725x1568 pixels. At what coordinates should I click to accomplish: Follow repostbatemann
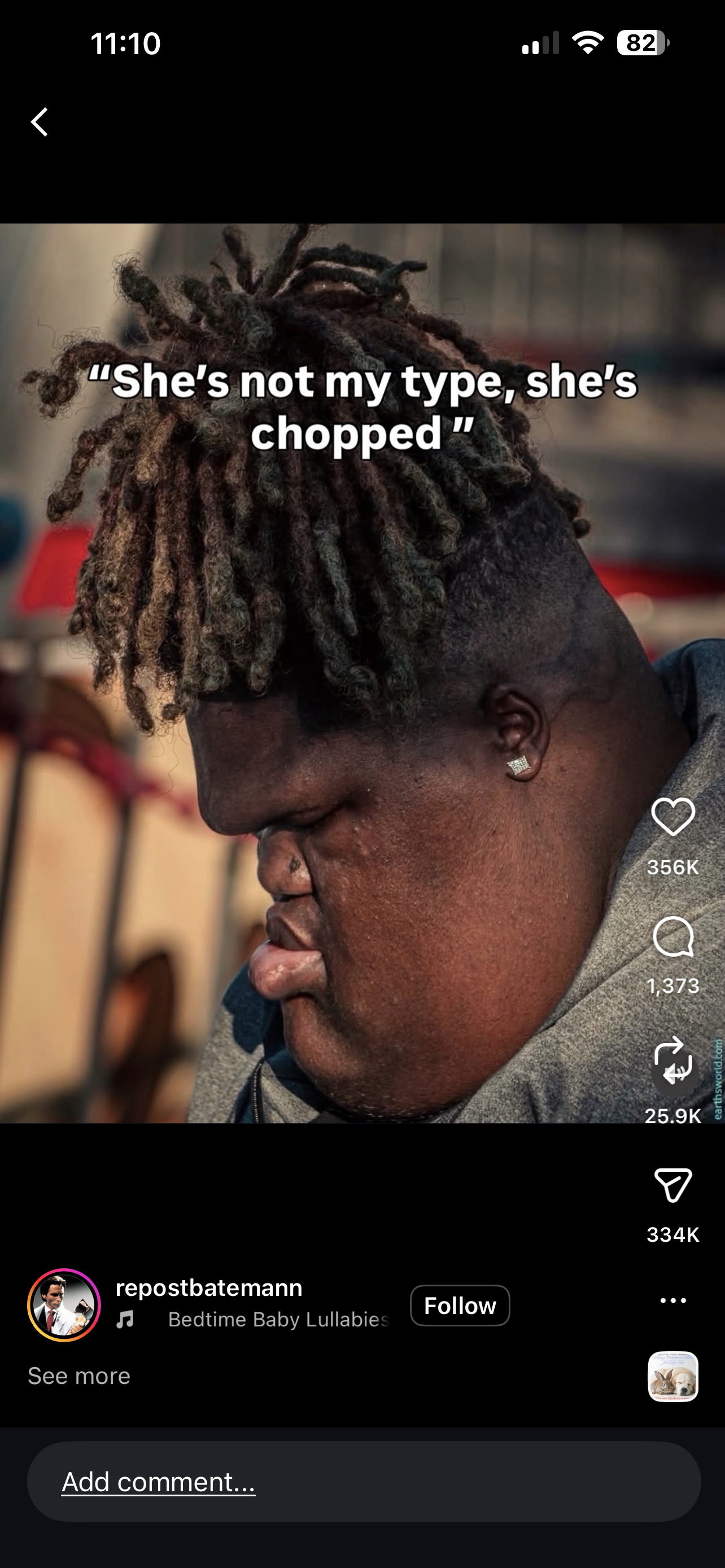(460, 1306)
